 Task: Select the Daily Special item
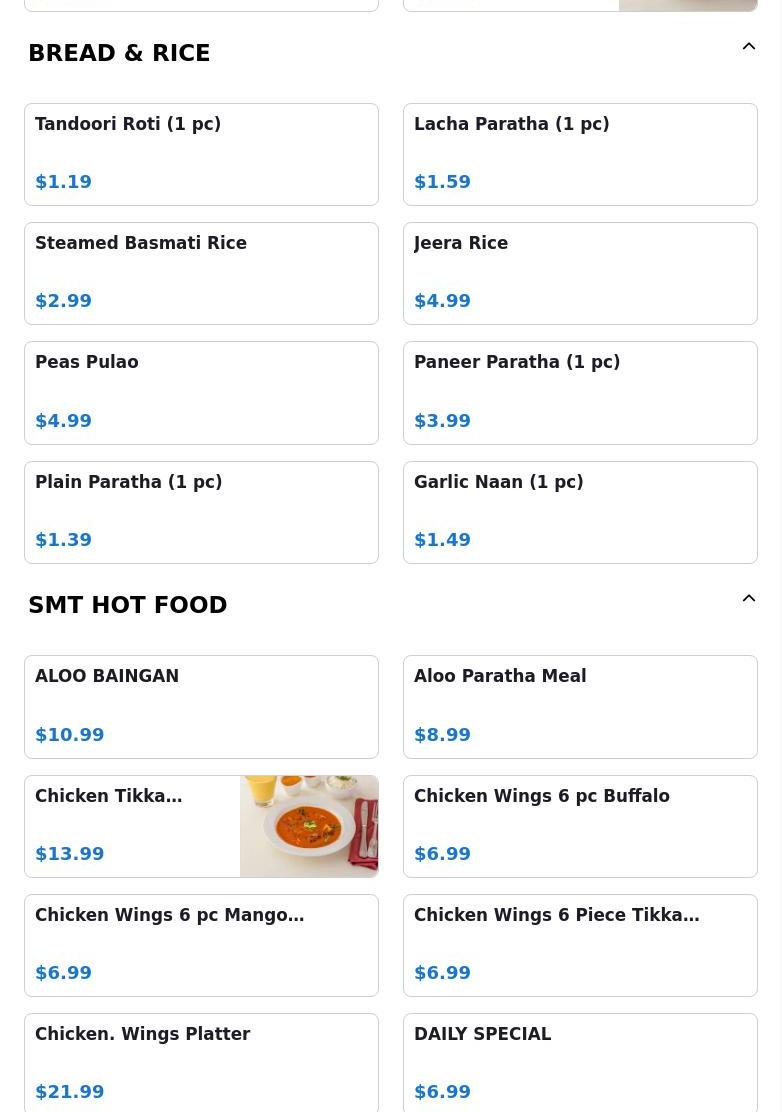point(580,1062)
